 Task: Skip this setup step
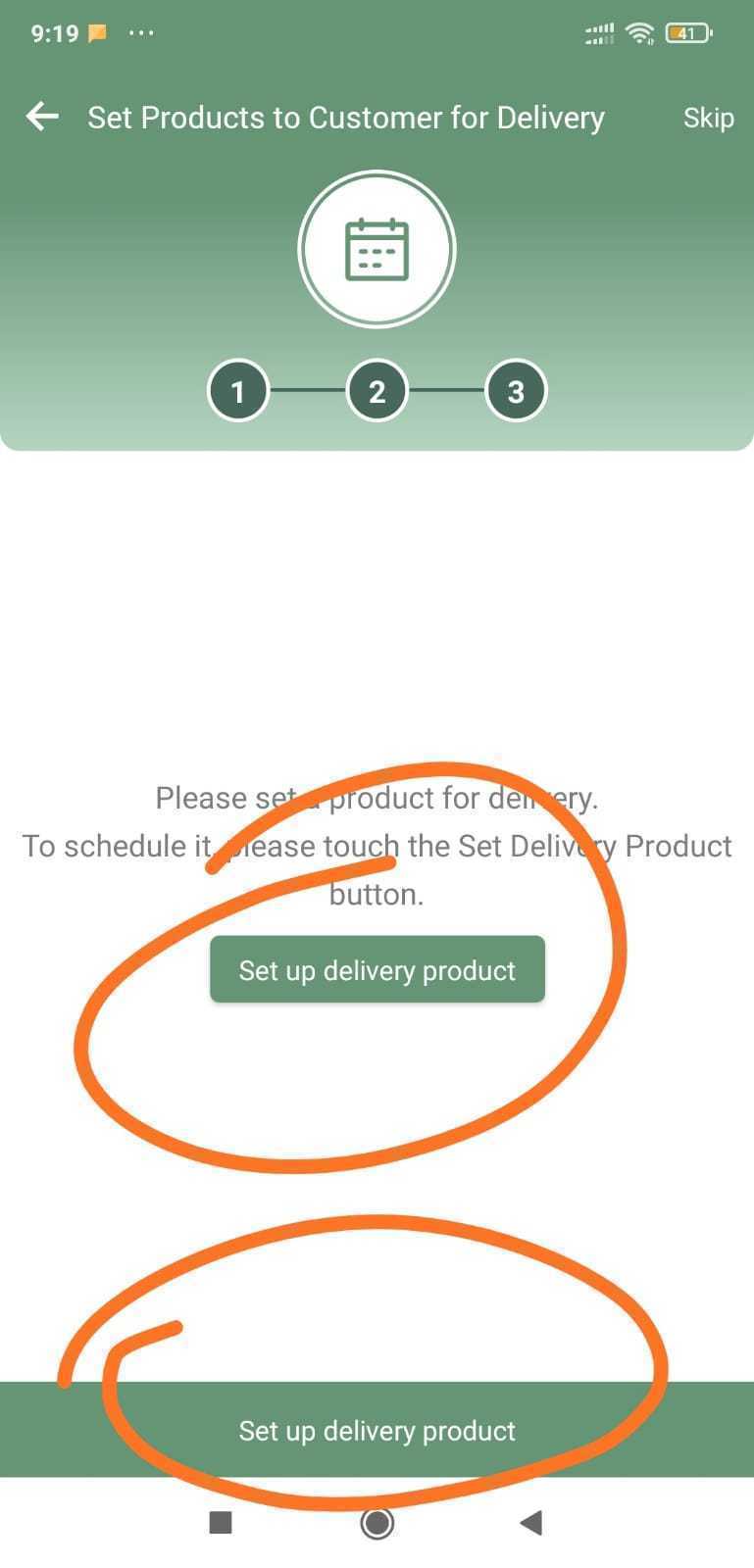[708, 118]
